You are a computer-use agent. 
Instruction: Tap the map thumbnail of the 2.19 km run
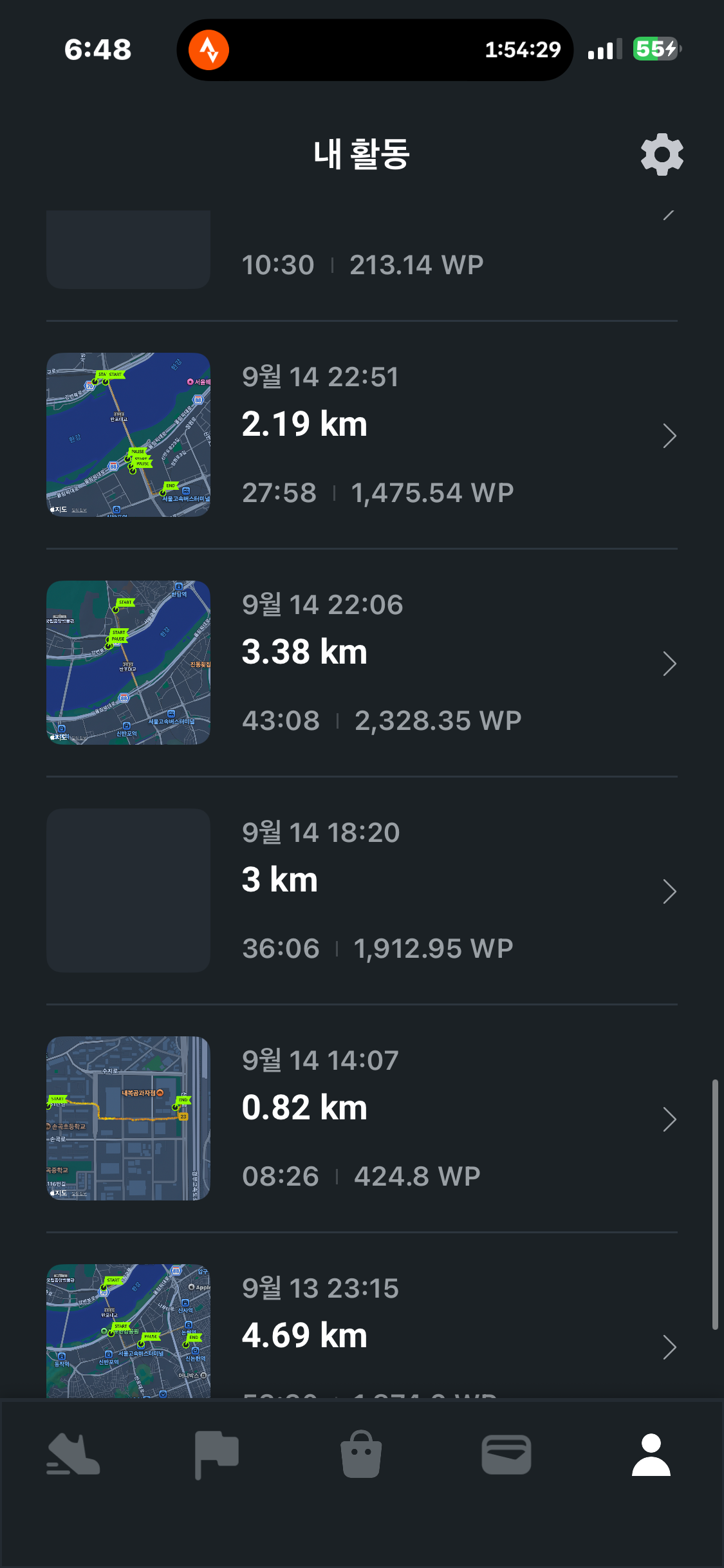128,434
